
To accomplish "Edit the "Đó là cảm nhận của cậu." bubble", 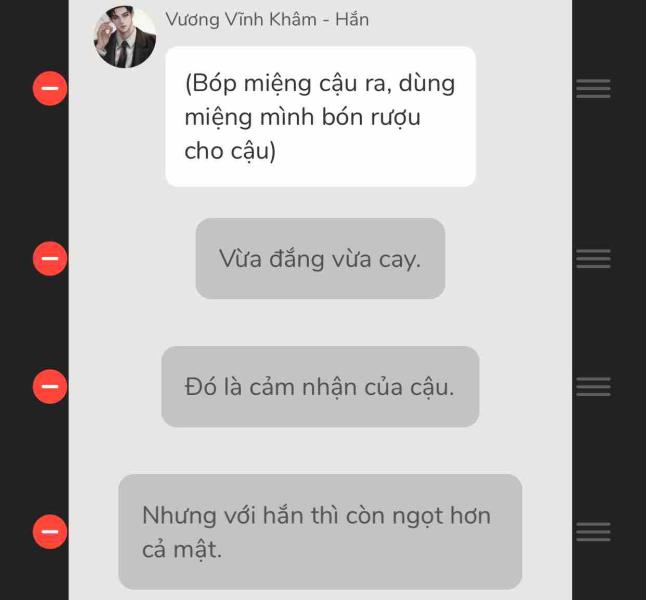I will (x=320, y=386).
